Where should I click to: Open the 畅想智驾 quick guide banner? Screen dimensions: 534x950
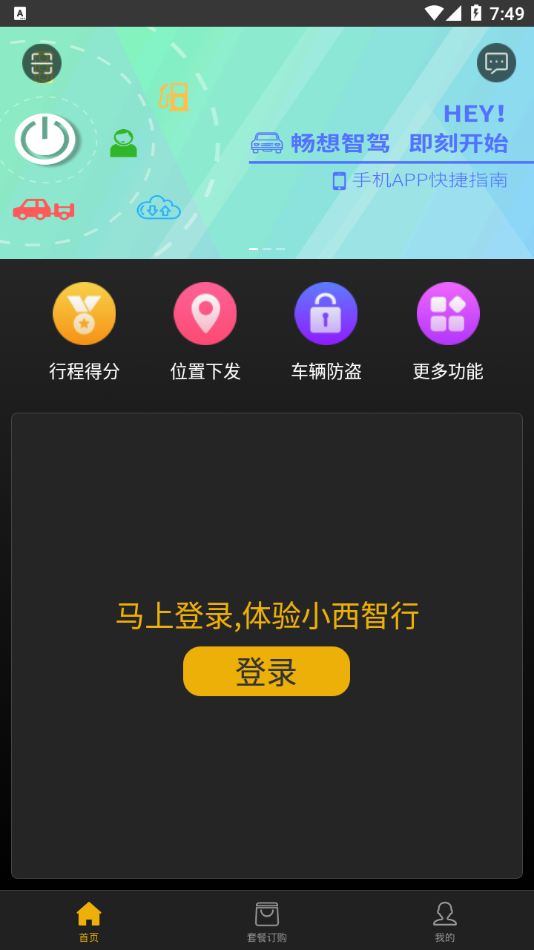point(267,143)
